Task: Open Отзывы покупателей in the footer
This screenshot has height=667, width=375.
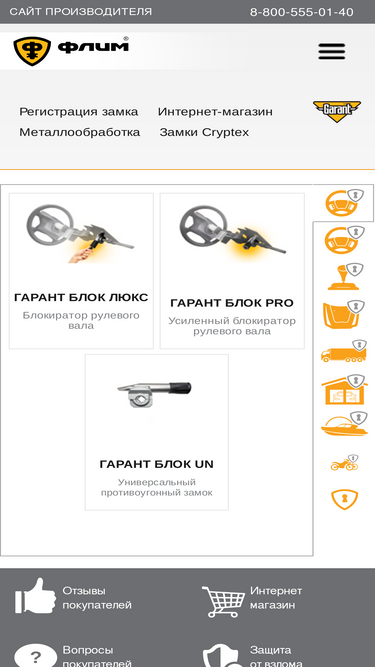Action: (74, 598)
